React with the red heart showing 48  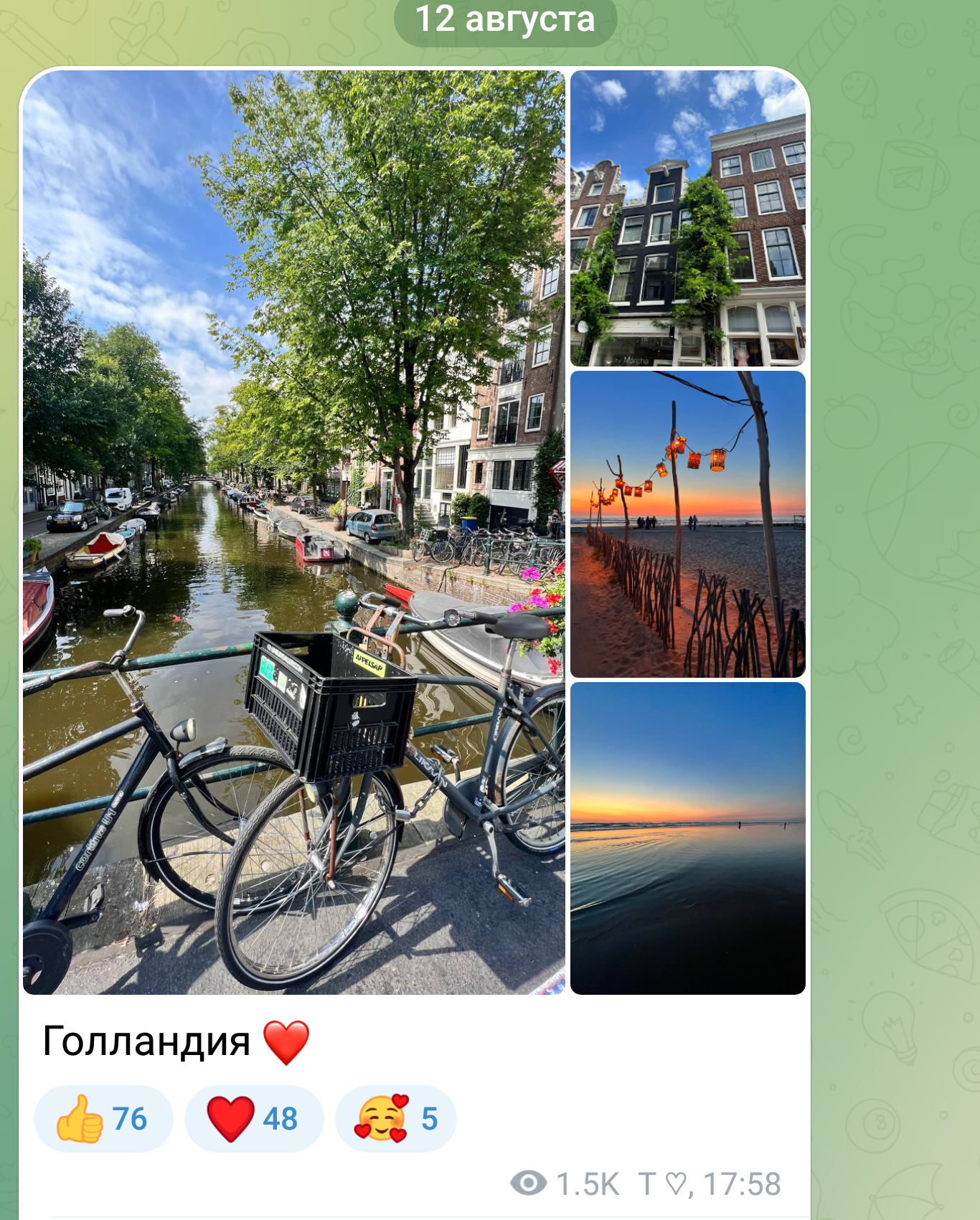253,1119
